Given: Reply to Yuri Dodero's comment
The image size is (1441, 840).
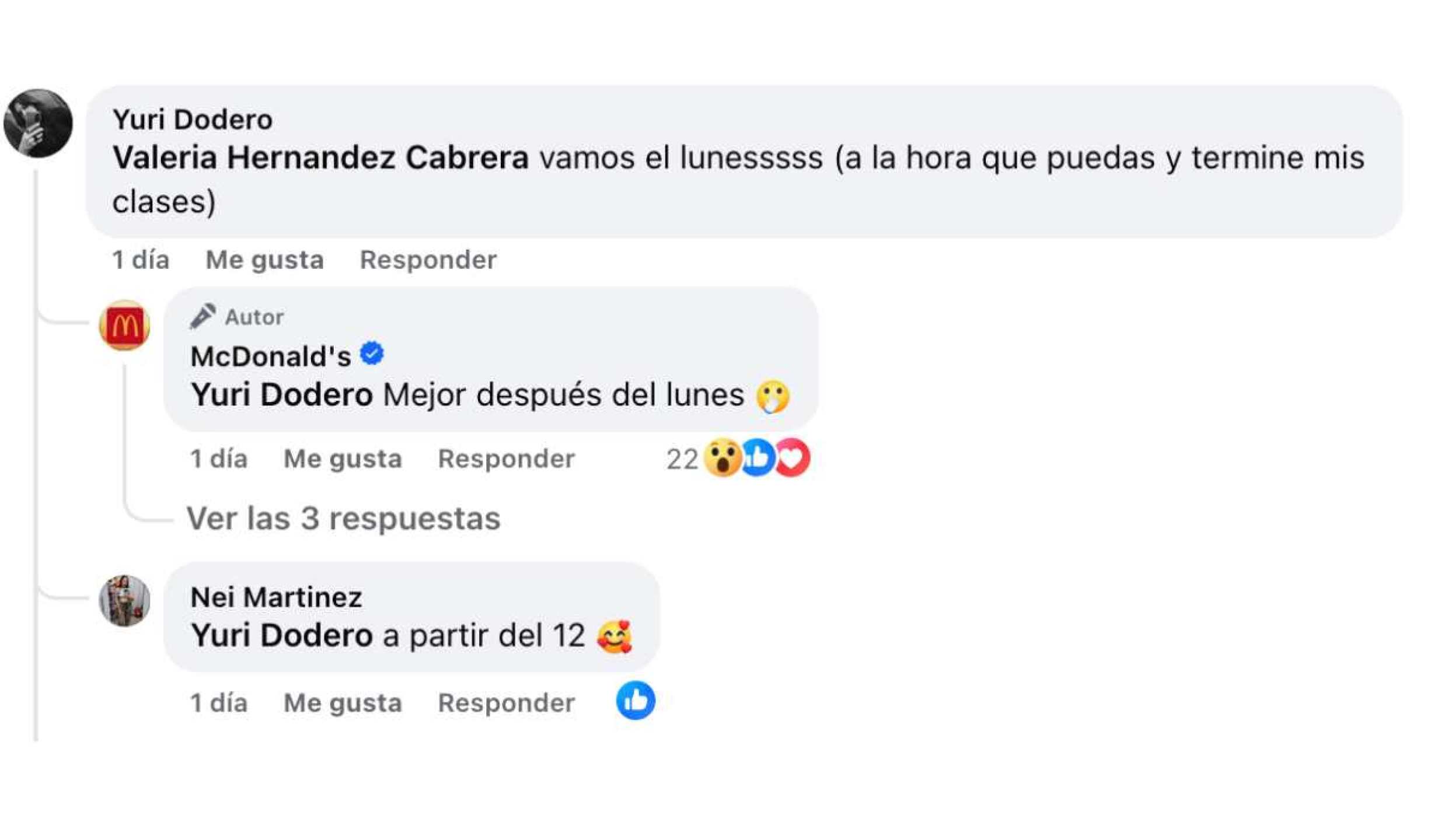Looking at the screenshot, I should coord(427,260).
